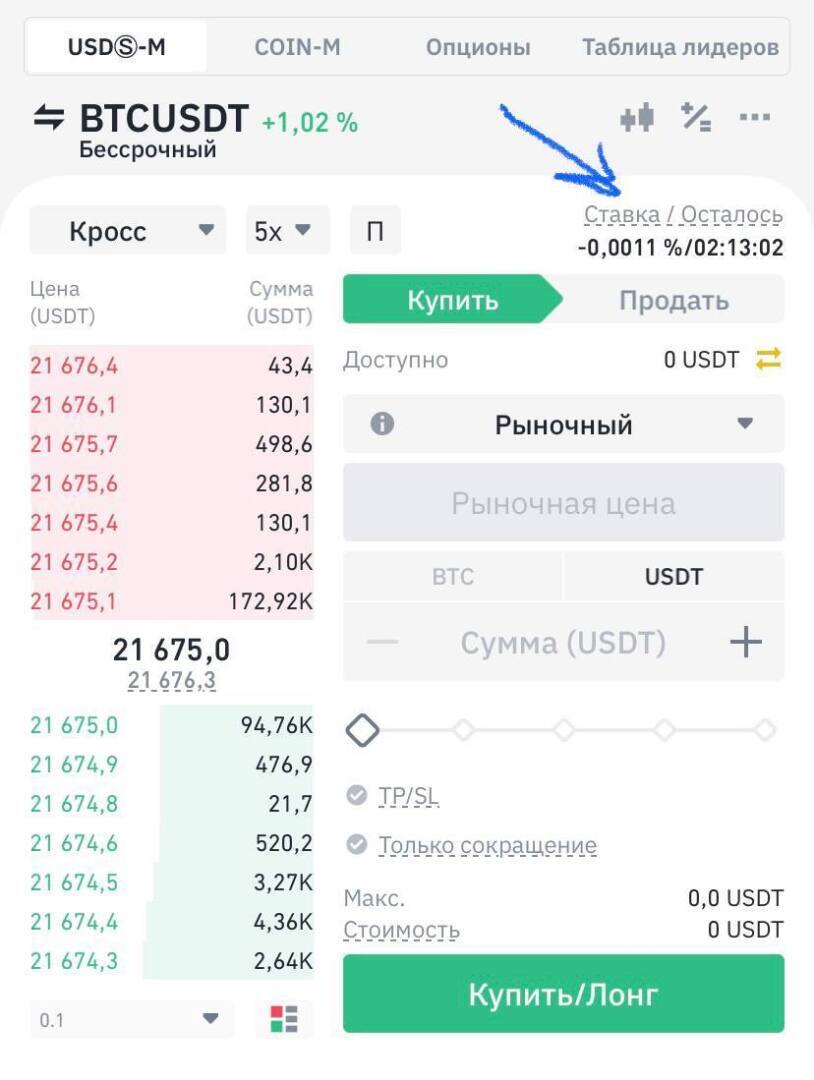Open the Опционы tab

(x=478, y=47)
